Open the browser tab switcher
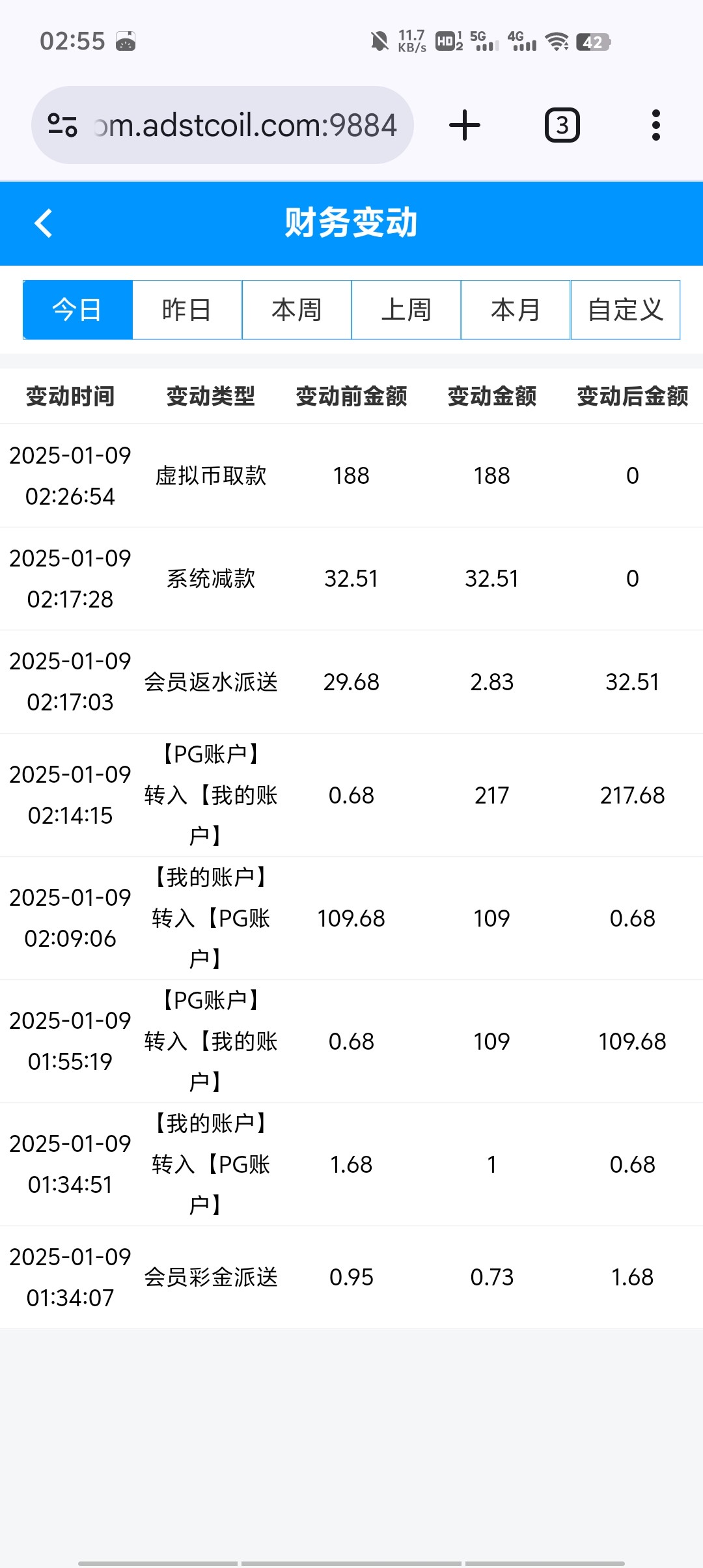Image resolution: width=703 pixels, height=1568 pixels. click(562, 125)
